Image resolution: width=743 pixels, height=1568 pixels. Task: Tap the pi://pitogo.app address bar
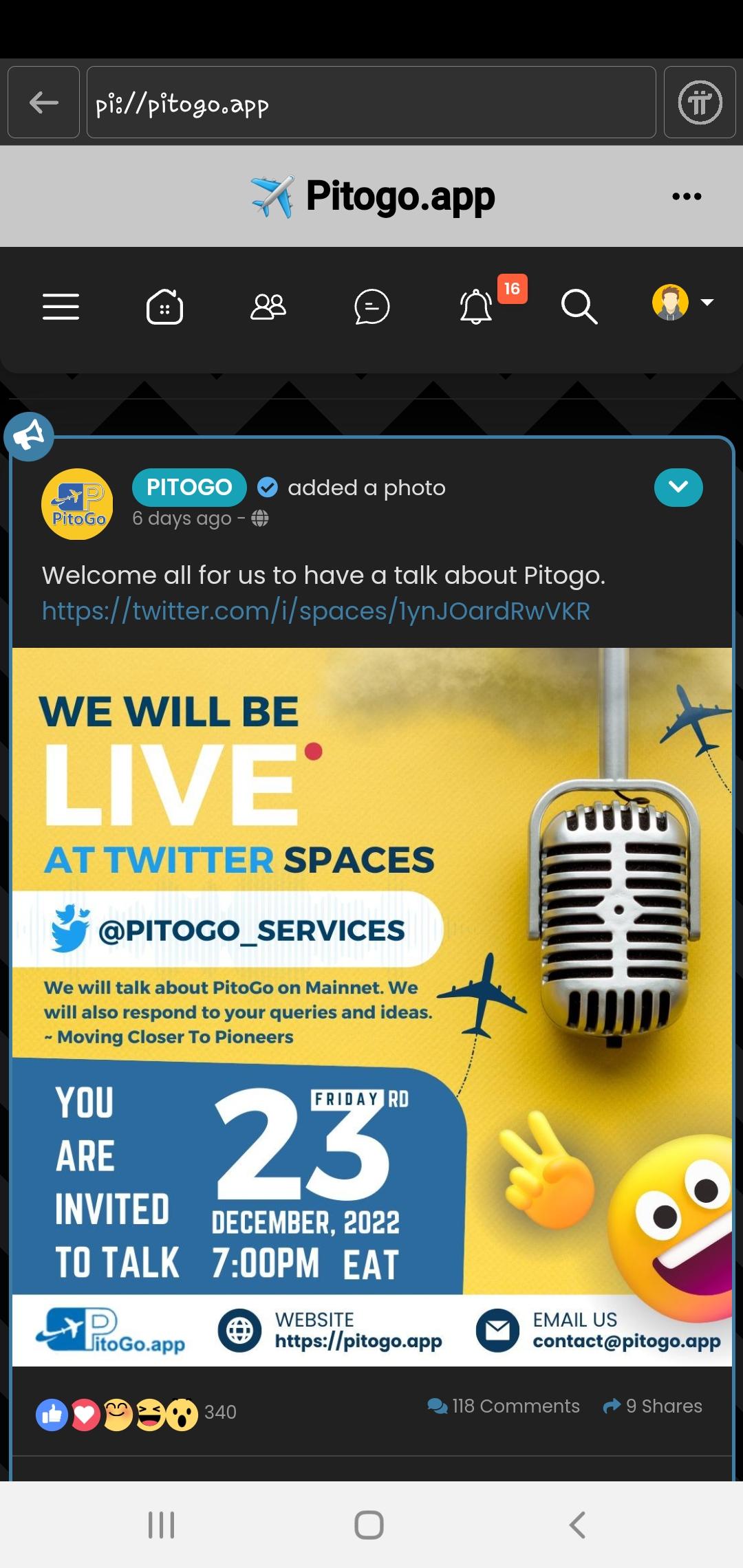(371, 103)
